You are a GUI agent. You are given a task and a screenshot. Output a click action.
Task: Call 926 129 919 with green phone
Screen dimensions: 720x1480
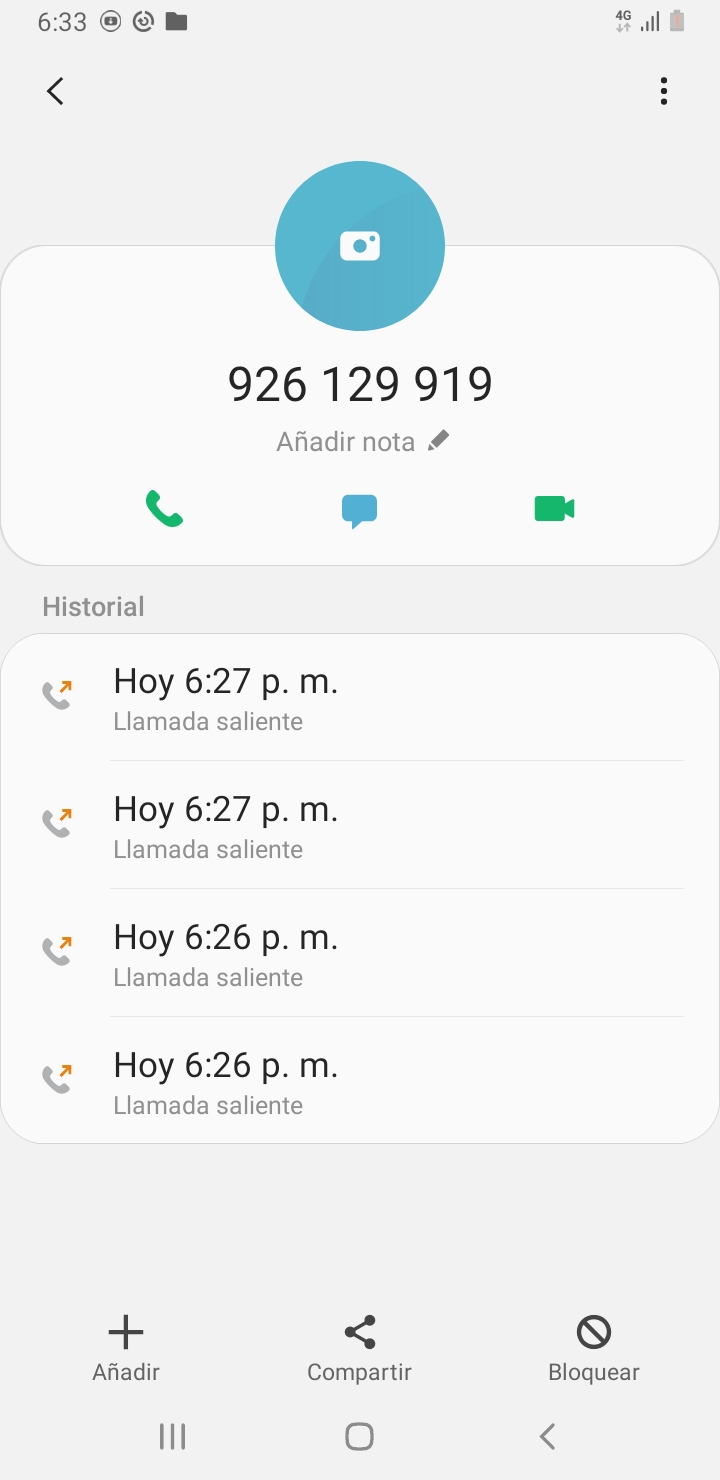(x=164, y=509)
